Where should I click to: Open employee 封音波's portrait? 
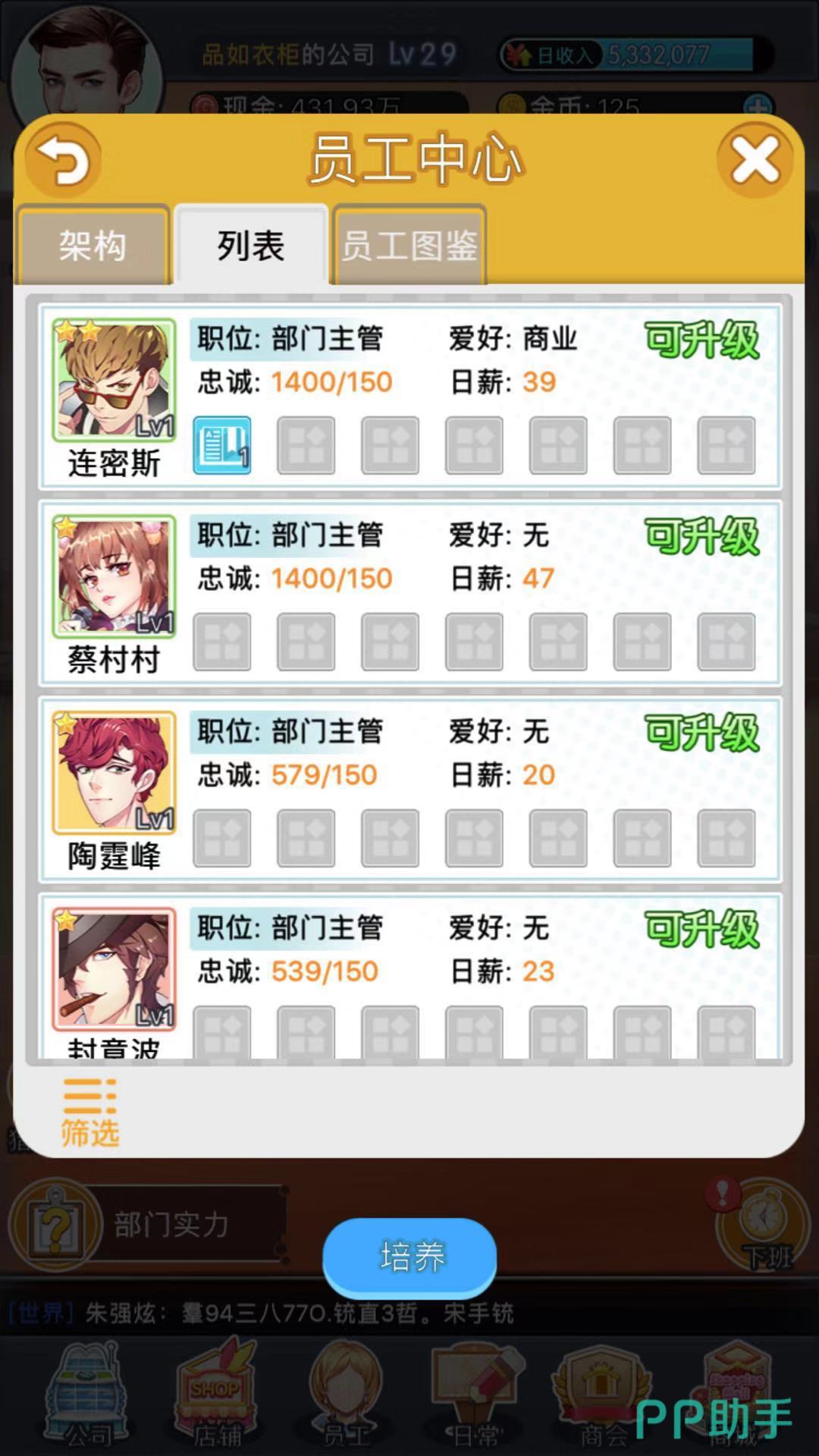point(114,969)
